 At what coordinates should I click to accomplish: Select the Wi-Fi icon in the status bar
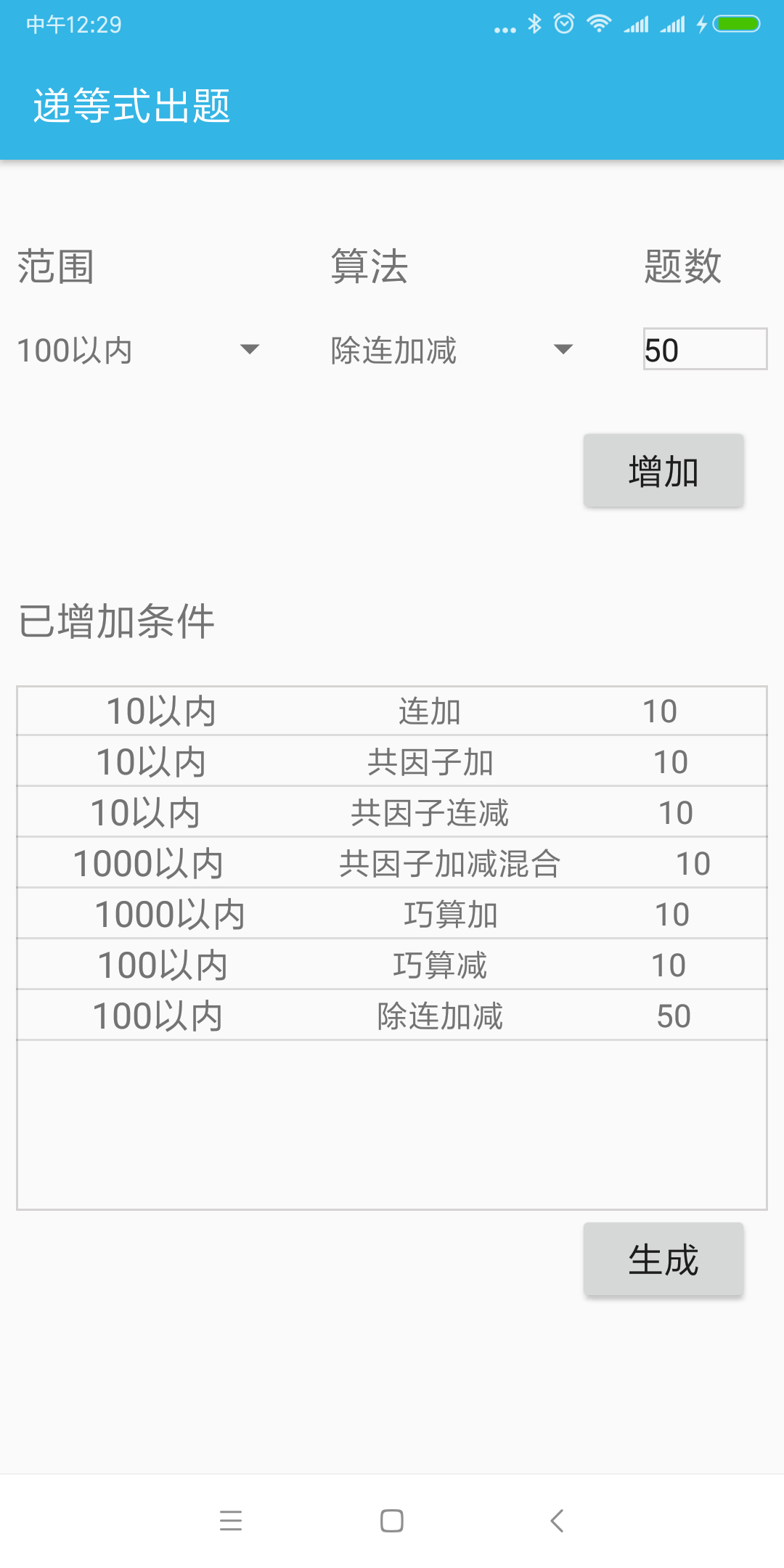[598, 24]
